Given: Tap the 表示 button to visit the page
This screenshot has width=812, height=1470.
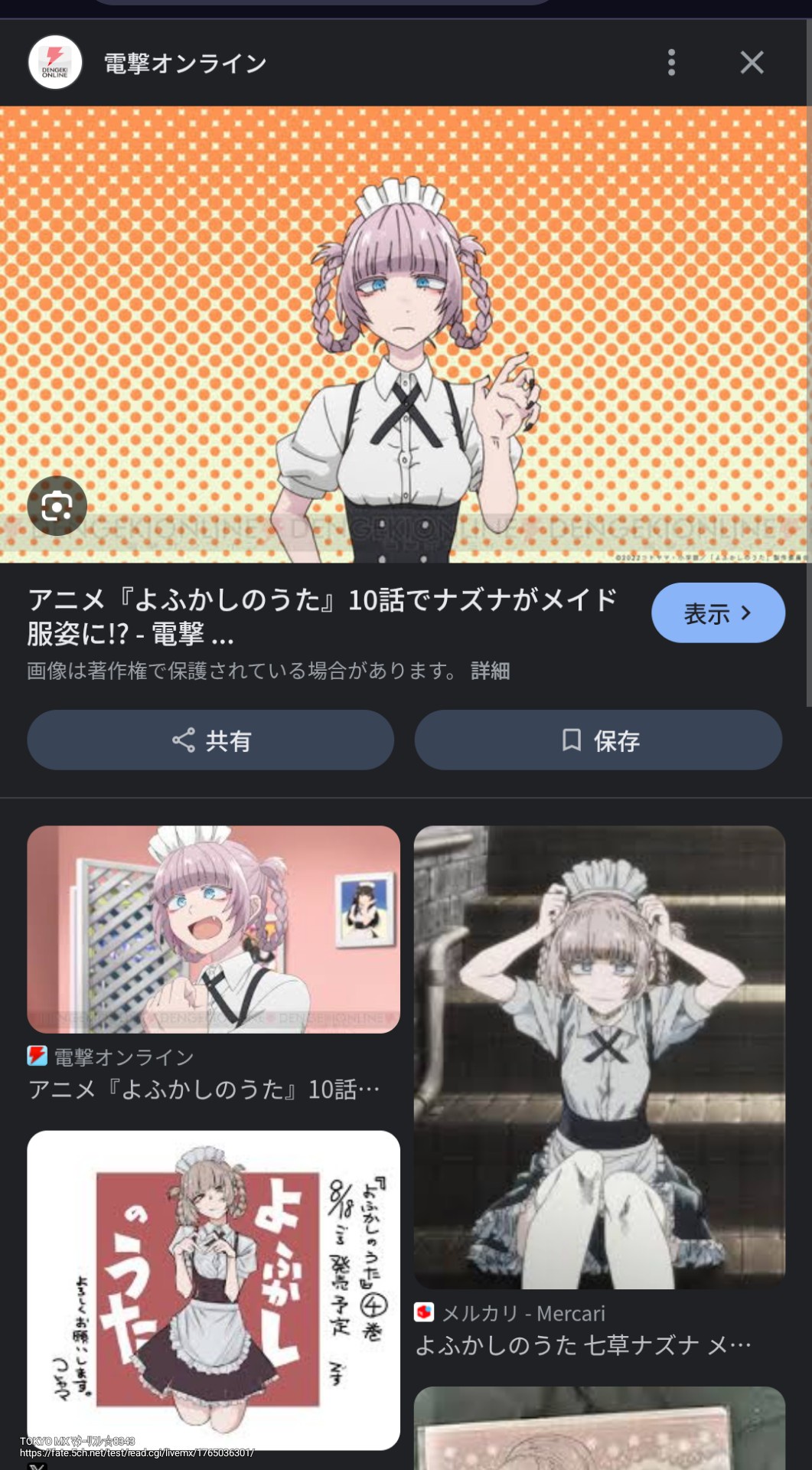Looking at the screenshot, I should 717,613.
